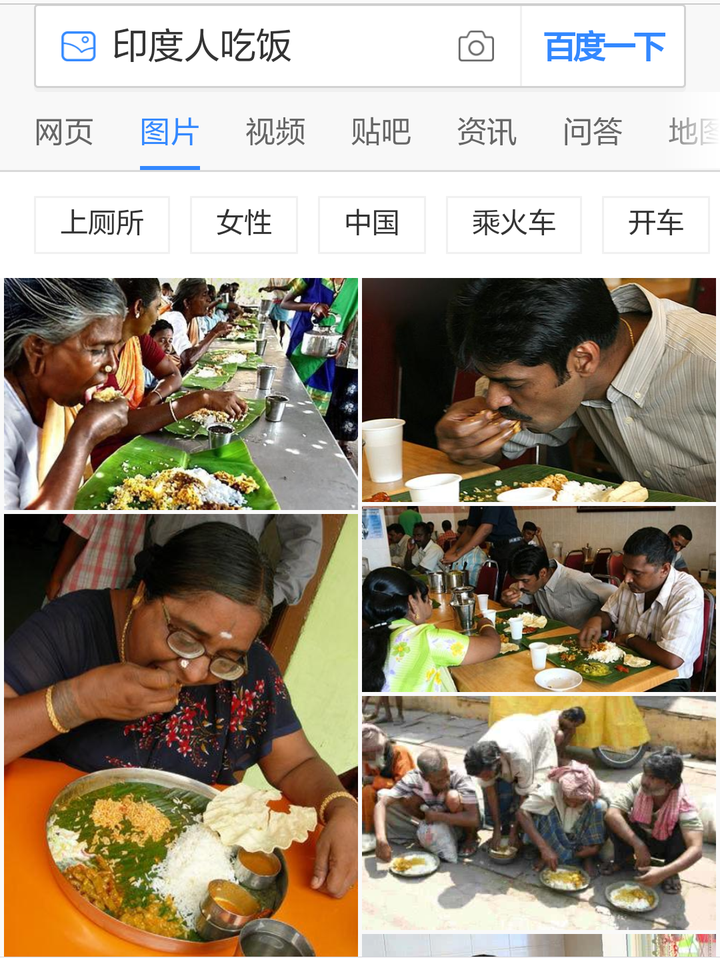
Task: Open the photo of women eating on banana leaves
Action: [x=180, y=394]
